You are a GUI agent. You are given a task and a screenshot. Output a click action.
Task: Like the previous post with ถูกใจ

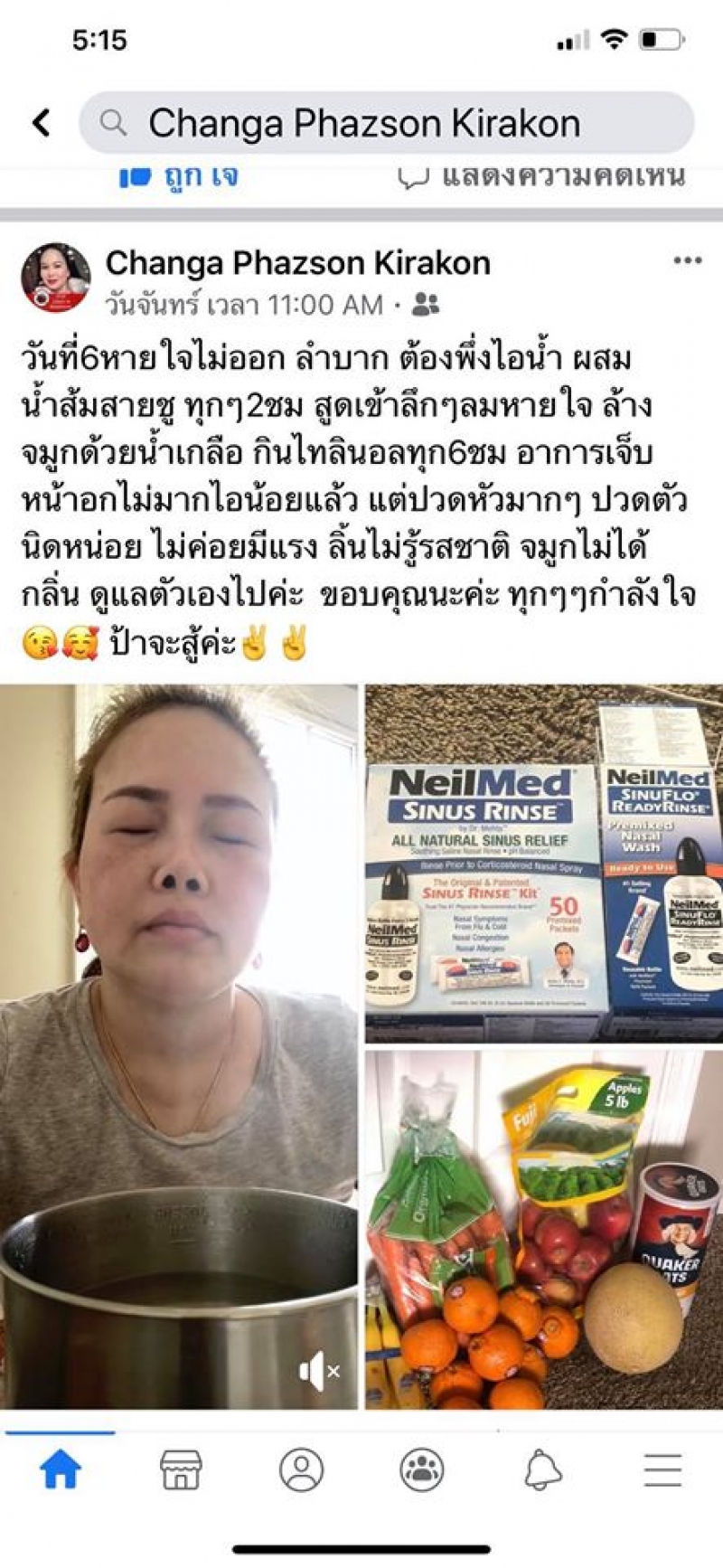coord(180,175)
